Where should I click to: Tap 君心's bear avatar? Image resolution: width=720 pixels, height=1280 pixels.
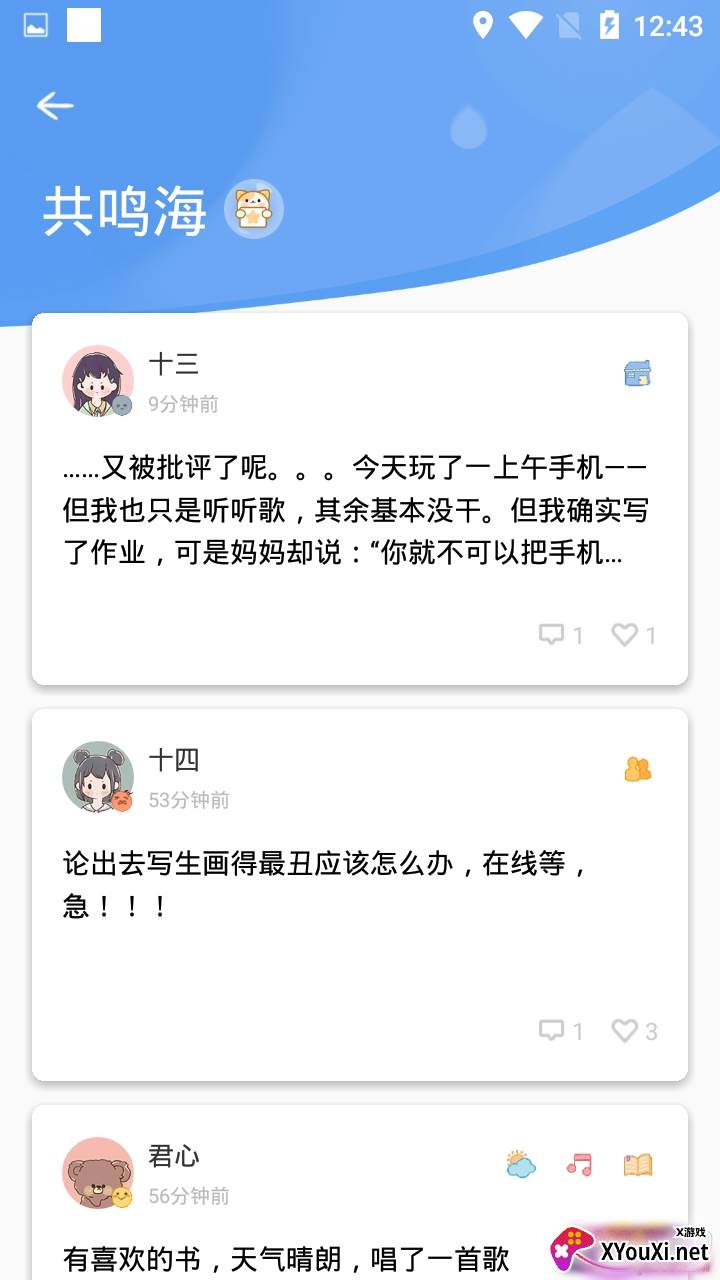[x=98, y=1172]
